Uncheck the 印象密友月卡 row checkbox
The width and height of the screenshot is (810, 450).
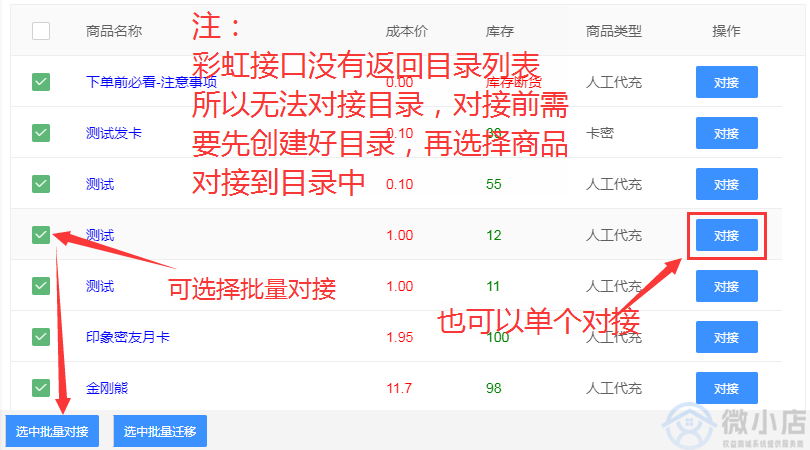coord(41,337)
